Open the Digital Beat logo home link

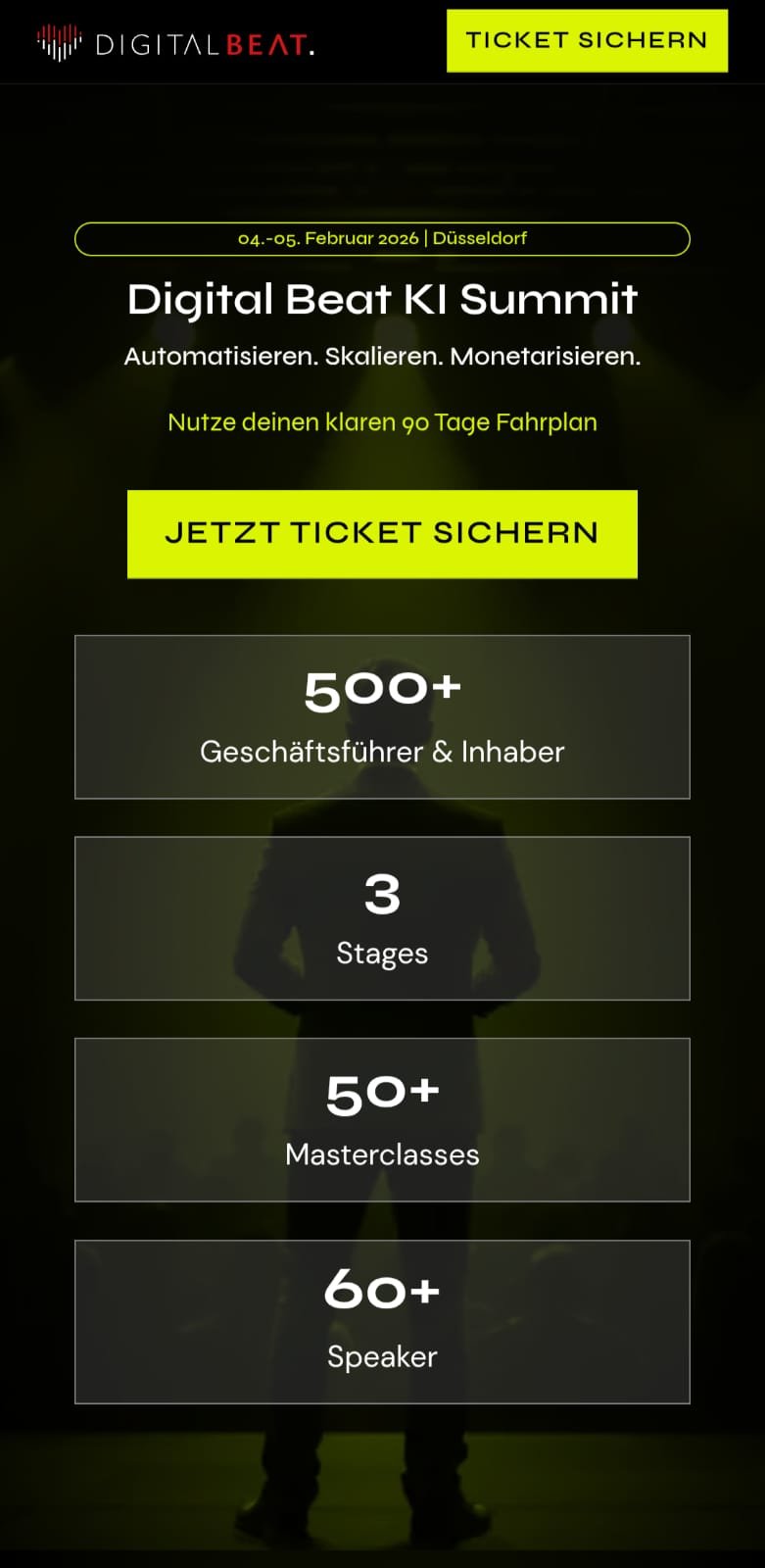176,43
